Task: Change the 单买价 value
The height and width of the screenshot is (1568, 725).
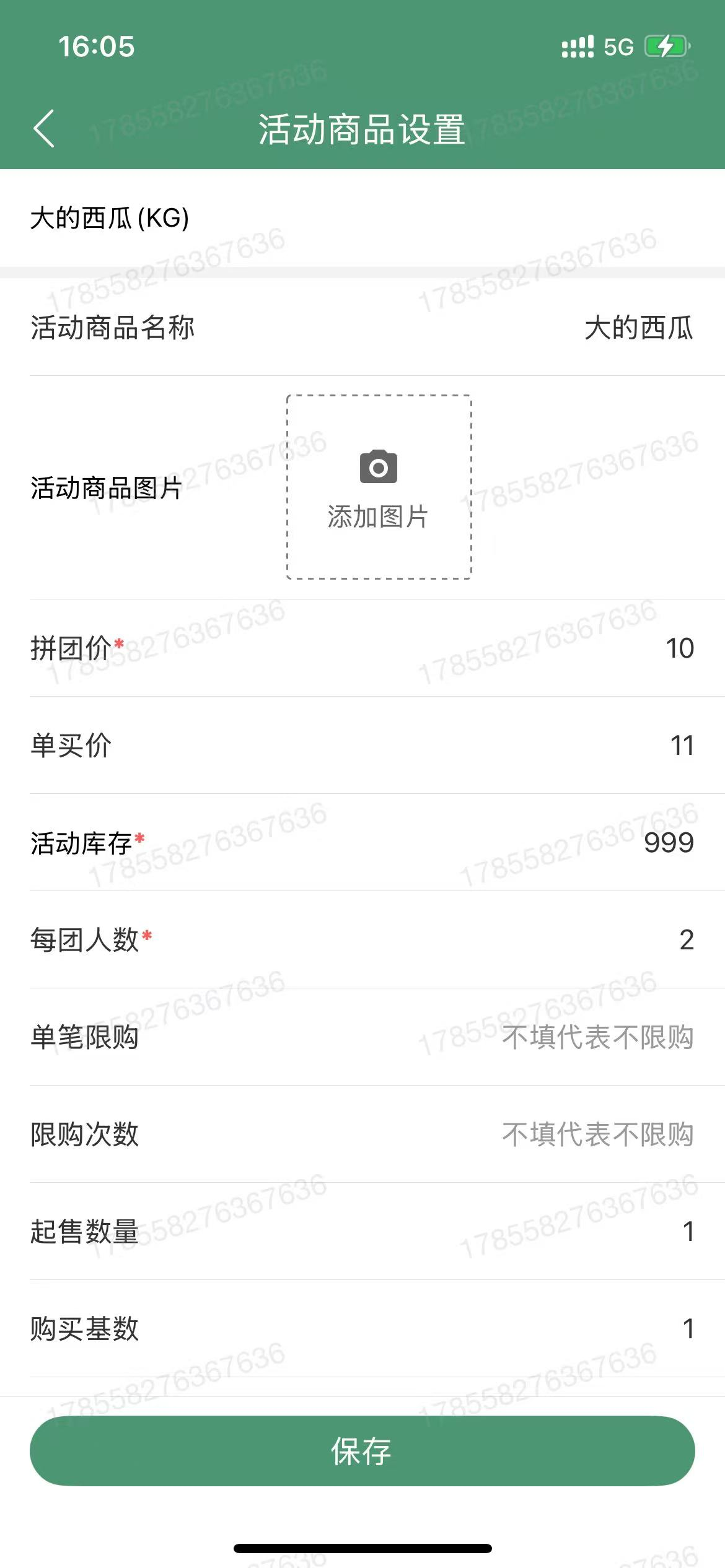Action: (681, 745)
